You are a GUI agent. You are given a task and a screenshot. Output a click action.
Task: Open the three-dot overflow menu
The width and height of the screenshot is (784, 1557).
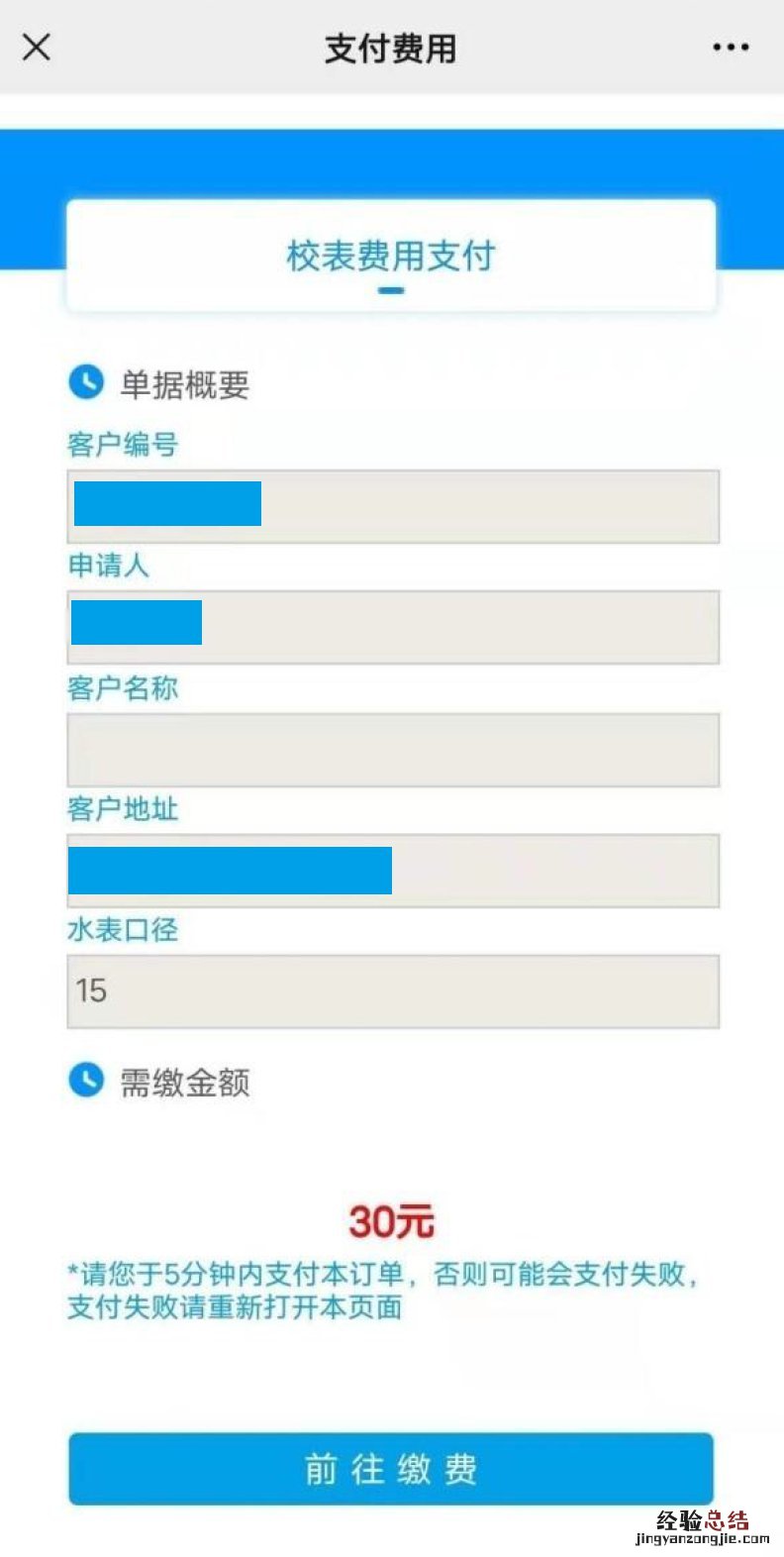point(731,47)
